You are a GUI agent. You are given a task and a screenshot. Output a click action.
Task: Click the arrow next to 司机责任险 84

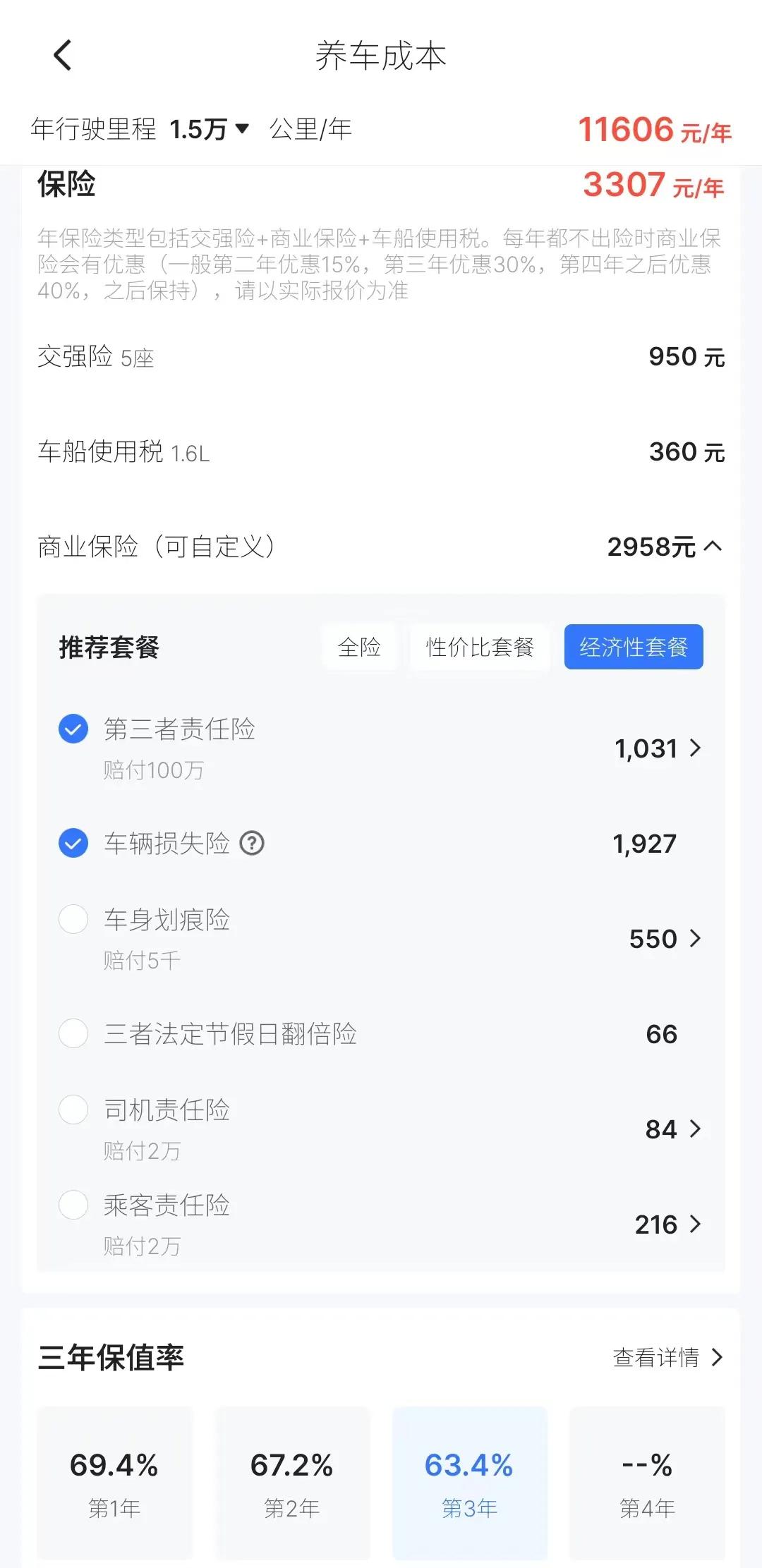coord(695,1129)
